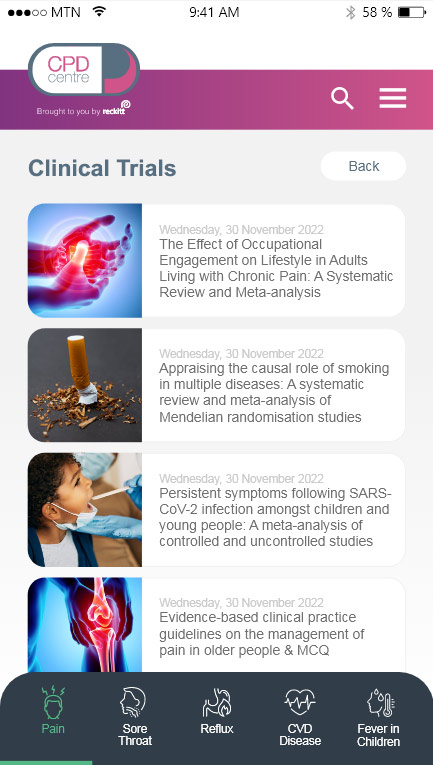This screenshot has height=765, width=433.
Task: Switch to Fever in Children tab
Action: pyautogui.click(x=378, y=716)
